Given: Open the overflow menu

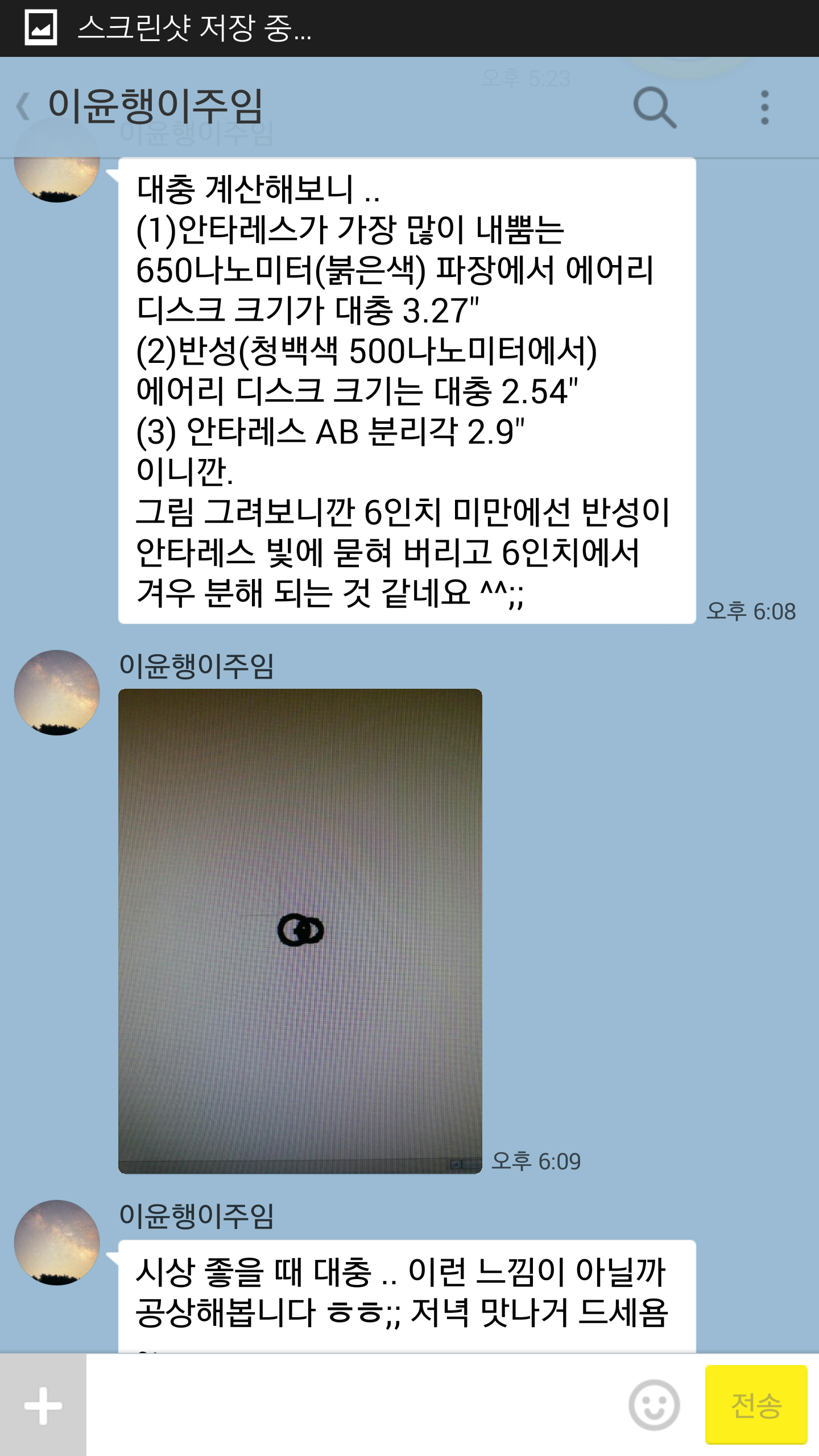Looking at the screenshot, I should [x=764, y=107].
